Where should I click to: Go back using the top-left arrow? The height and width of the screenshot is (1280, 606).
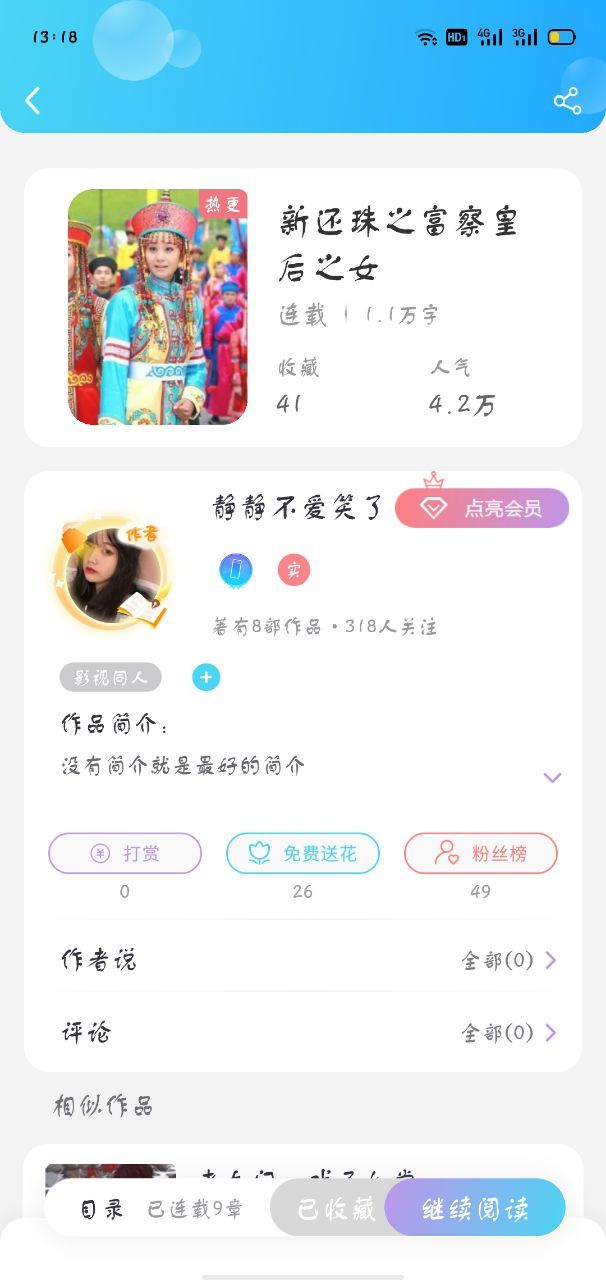[33, 100]
